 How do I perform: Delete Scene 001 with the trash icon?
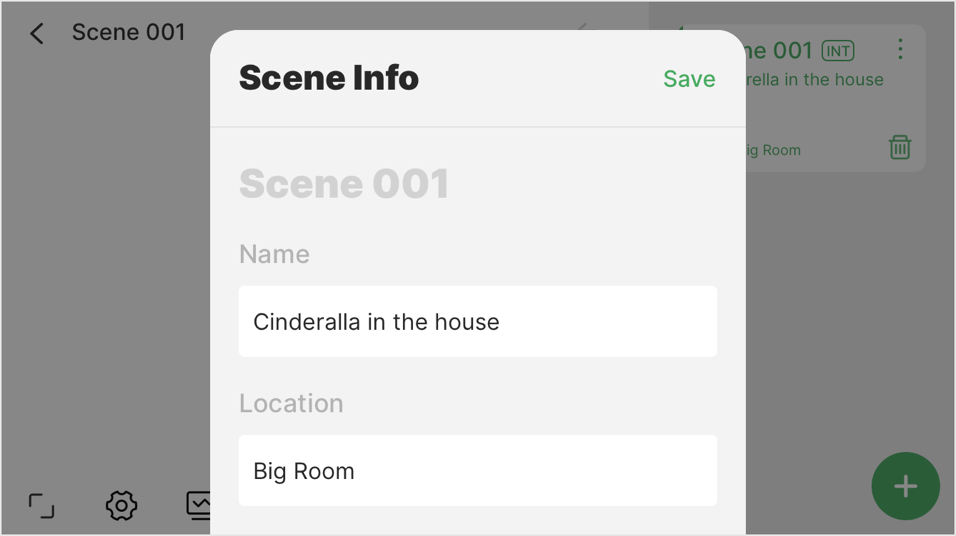coord(900,148)
